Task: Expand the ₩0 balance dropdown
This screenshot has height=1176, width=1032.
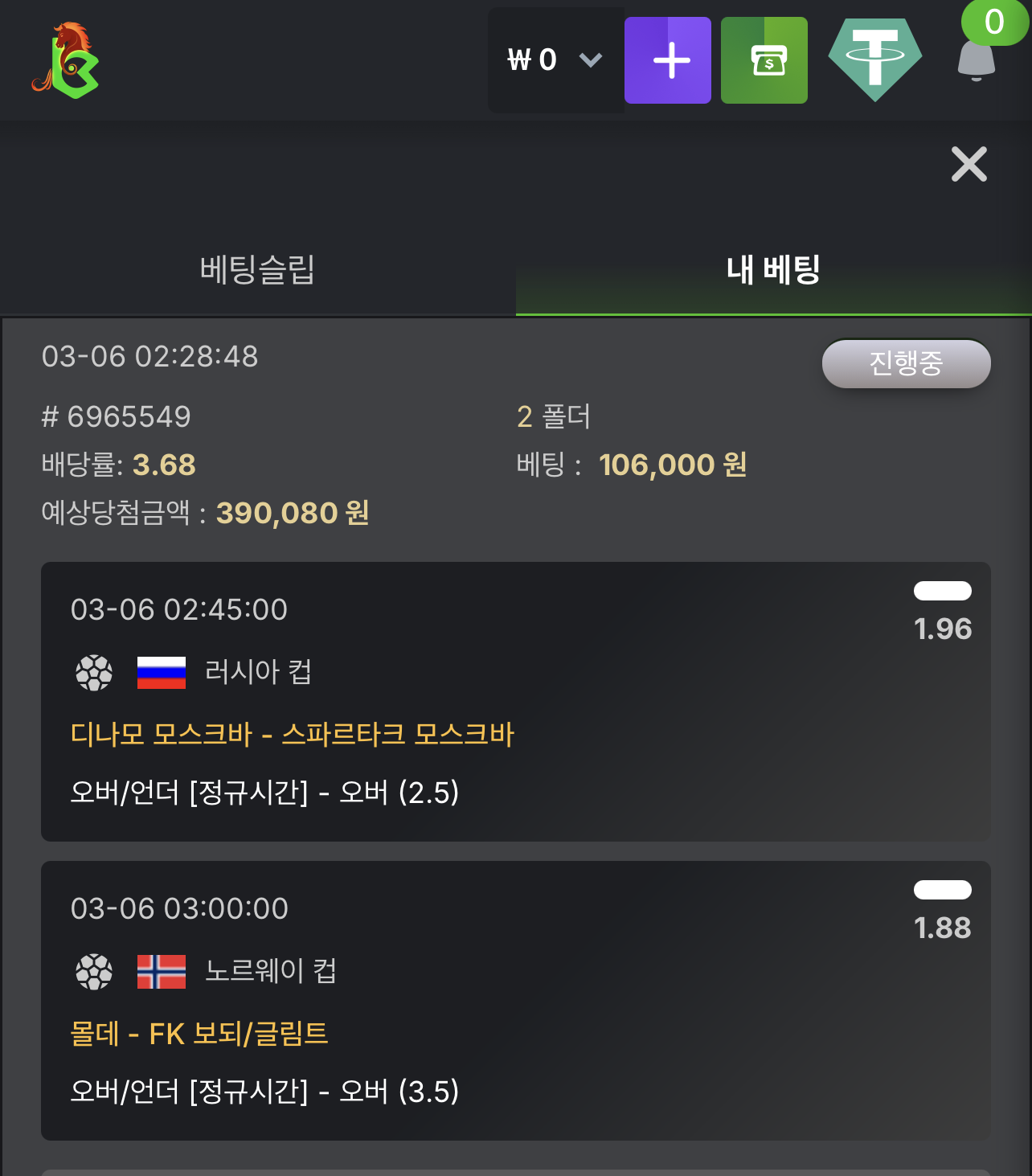Action: pos(535,59)
